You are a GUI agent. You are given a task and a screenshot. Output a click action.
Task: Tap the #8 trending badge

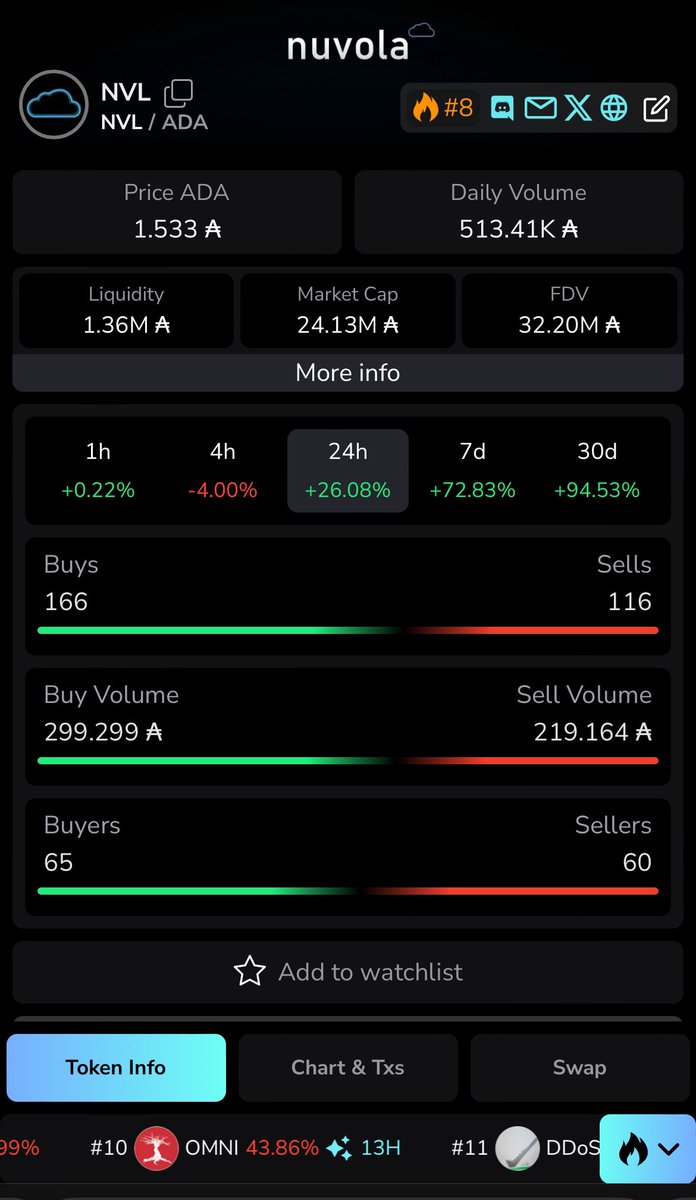coord(444,108)
